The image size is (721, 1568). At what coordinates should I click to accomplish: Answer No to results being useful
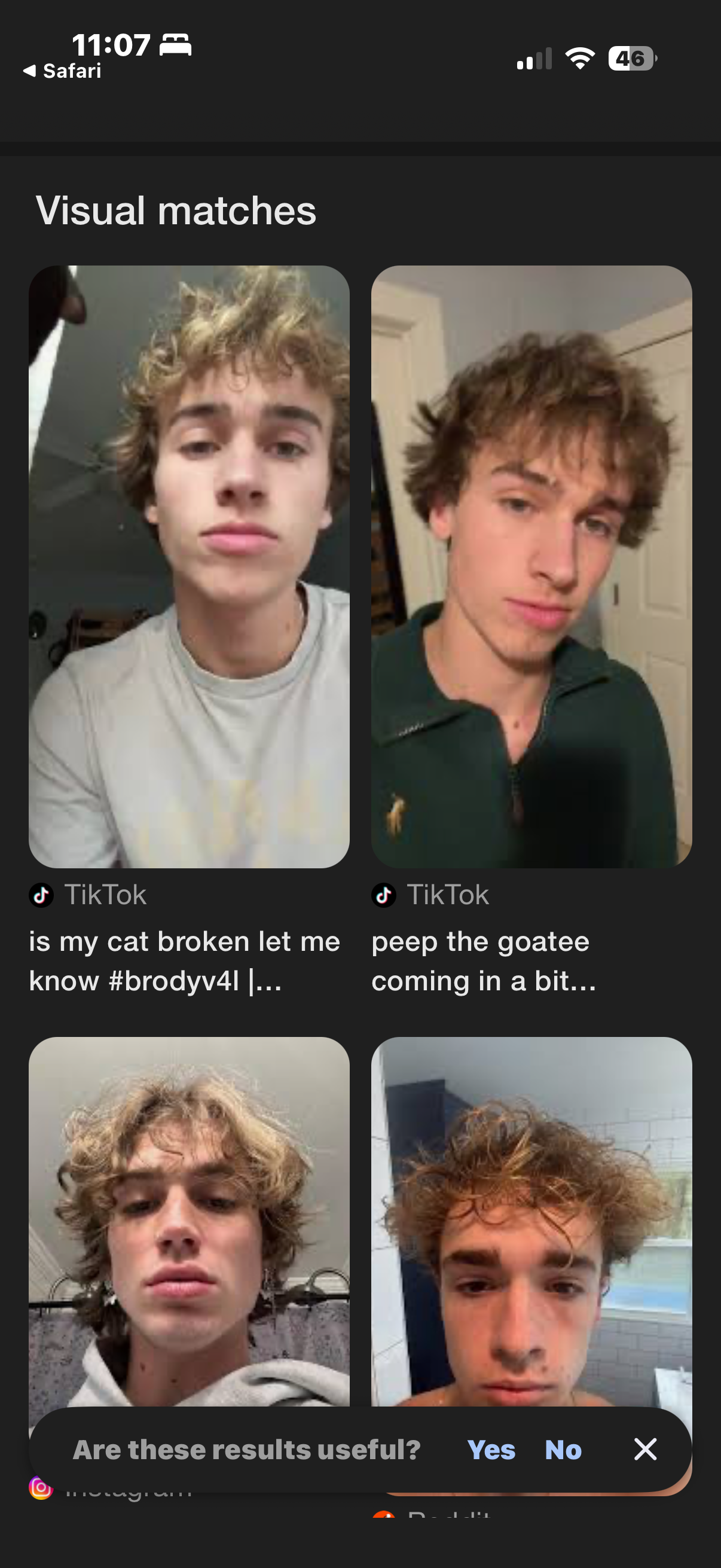point(563,1450)
